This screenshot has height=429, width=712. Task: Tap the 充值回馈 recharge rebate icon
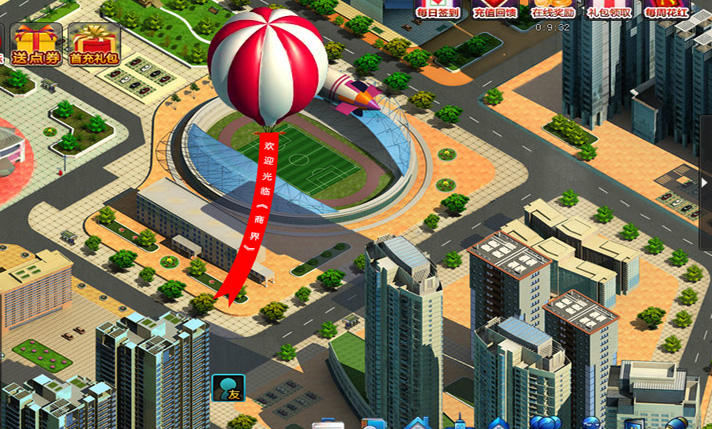tap(497, 11)
